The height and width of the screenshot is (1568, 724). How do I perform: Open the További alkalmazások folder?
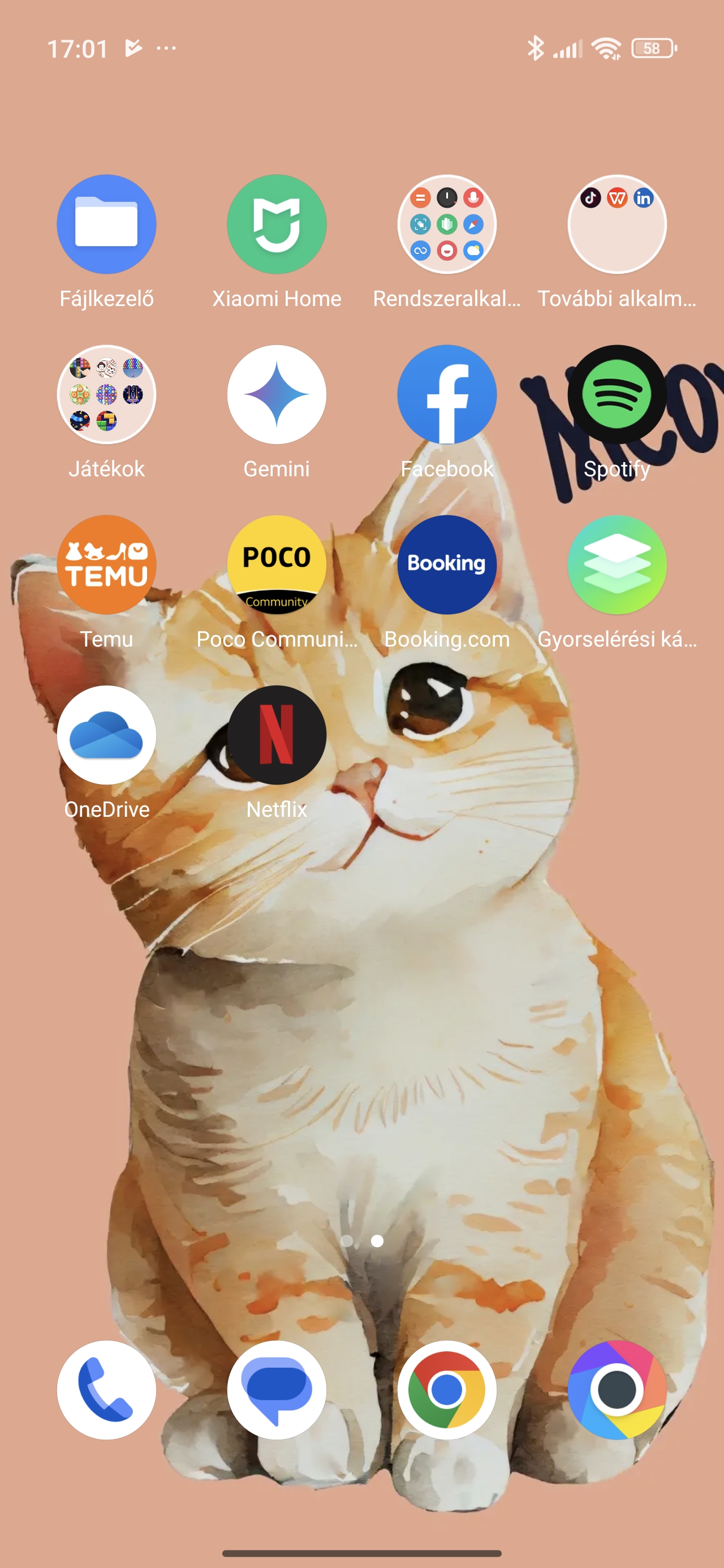617,224
